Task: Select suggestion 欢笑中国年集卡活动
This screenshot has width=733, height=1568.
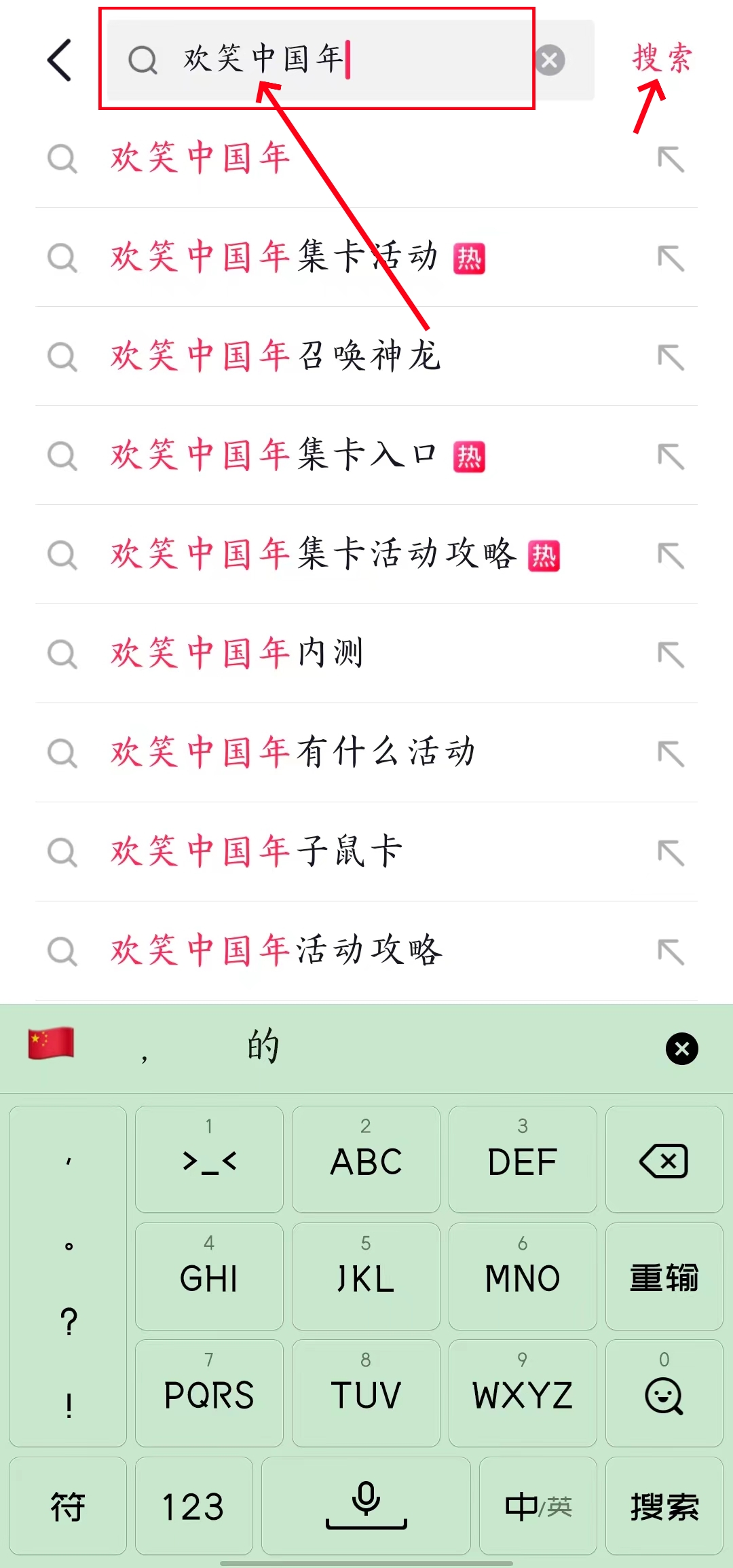Action: tap(274, 257)
